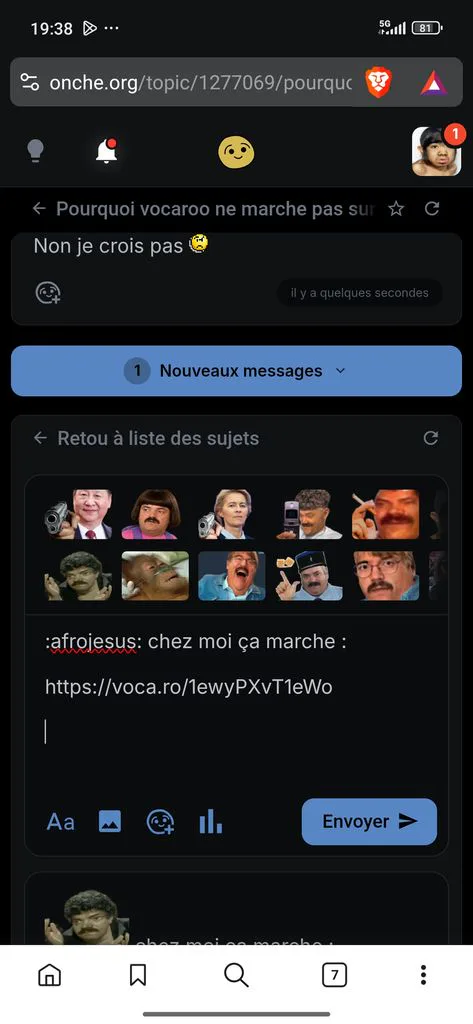Tap the Envoyer send button
Image resolution: width=473 pixels, height=1024 pixels.
[369, 822]
